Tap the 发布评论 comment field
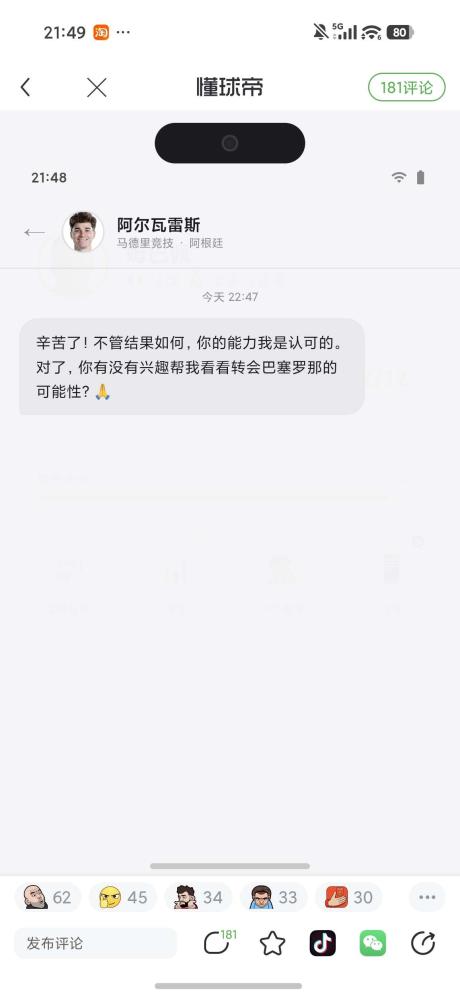This screenshot has width=460, height=998. point(95,943)
